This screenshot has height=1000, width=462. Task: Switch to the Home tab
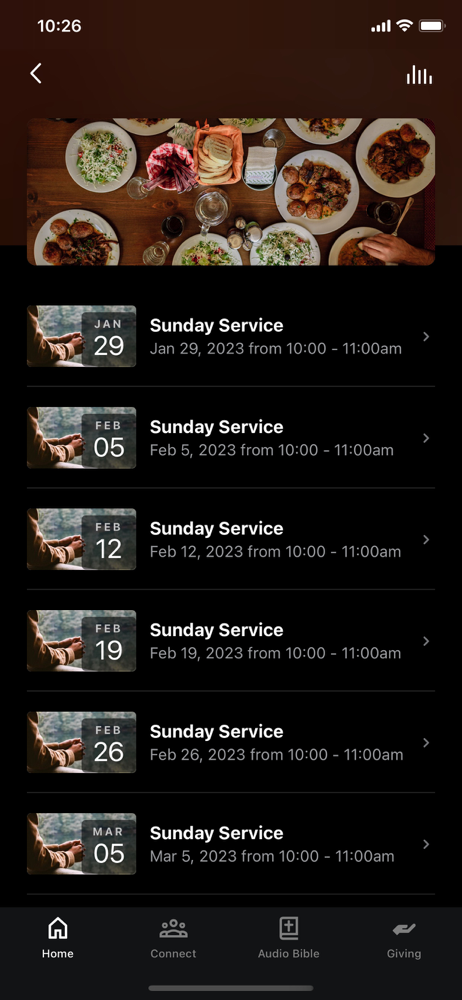[x=57, y=938]
